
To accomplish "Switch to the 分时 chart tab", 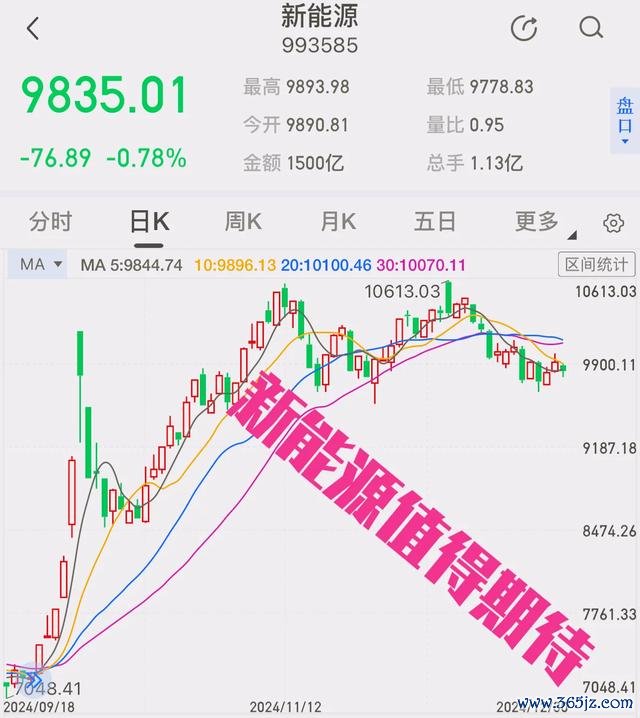I will pyautogui.click(x=50, y=221).
